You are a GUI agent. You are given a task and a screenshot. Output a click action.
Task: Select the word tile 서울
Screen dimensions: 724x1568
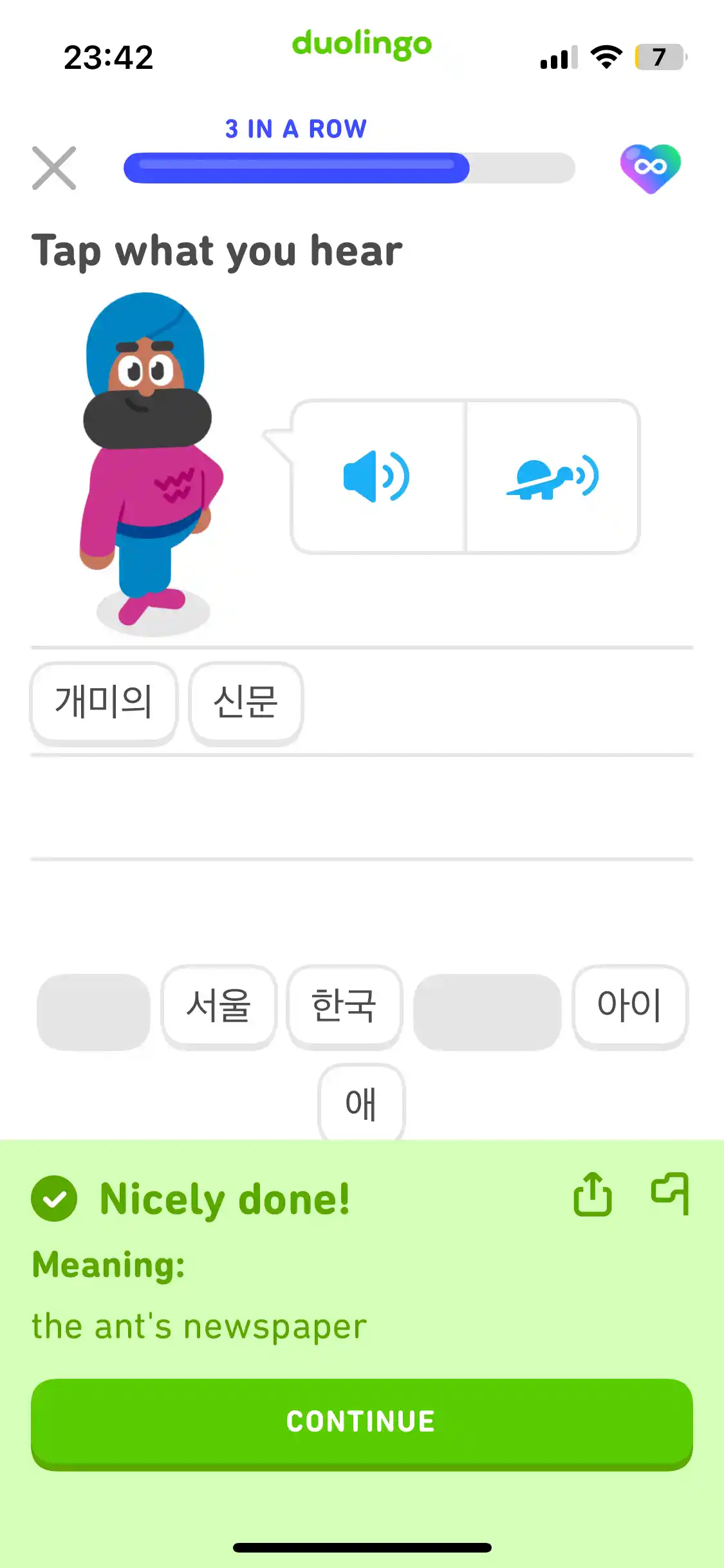pyautogui.click(x=219, y=1006)
